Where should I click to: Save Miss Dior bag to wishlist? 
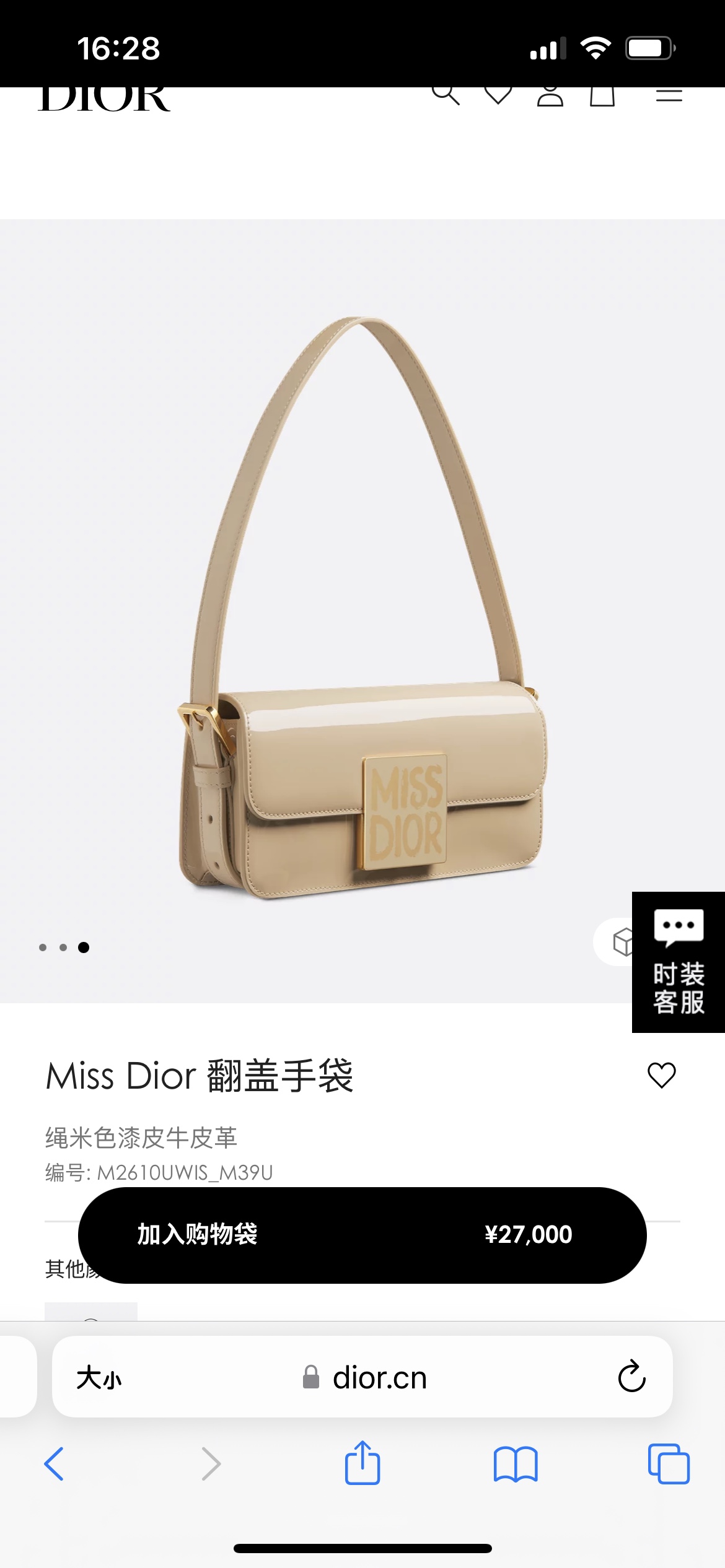[661, 1075]
